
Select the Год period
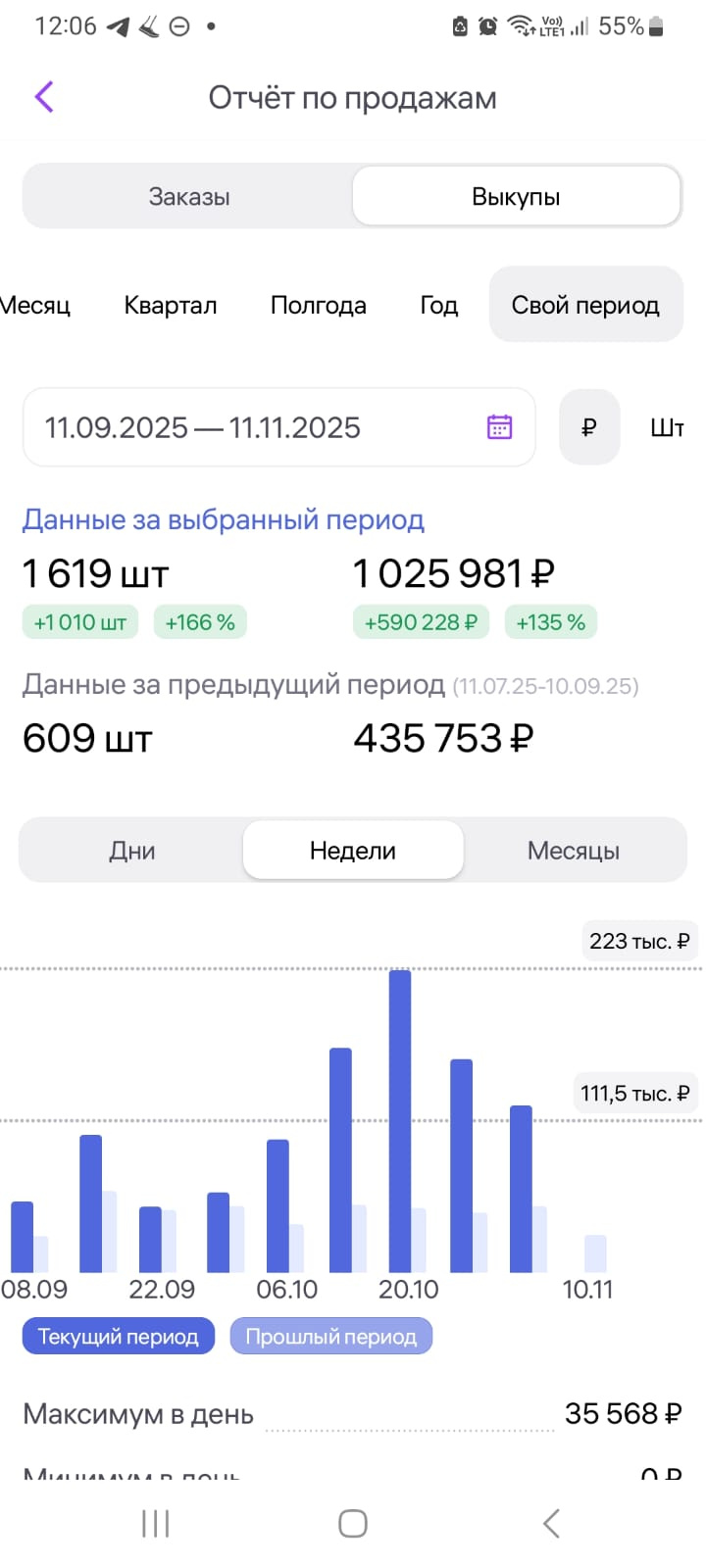(x=438, y=306)
